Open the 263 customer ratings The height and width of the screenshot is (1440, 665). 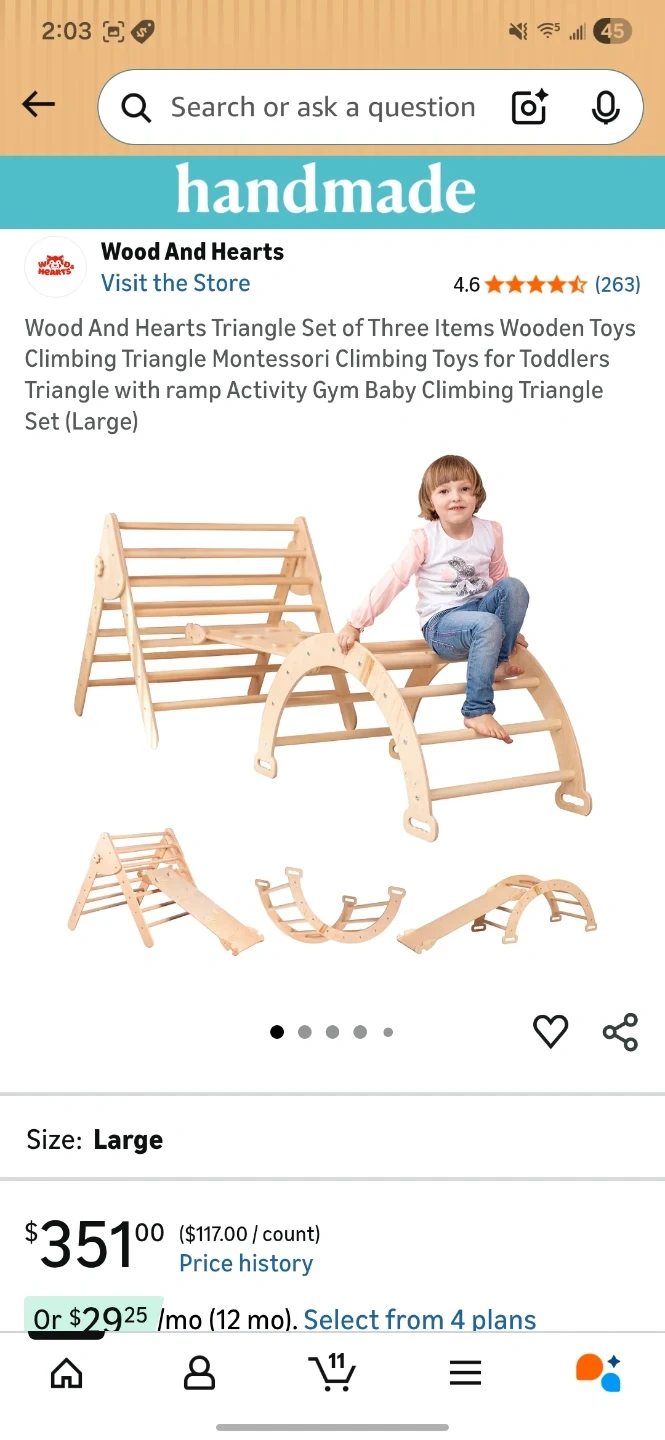pyautogui.click(x=616, y=284)
